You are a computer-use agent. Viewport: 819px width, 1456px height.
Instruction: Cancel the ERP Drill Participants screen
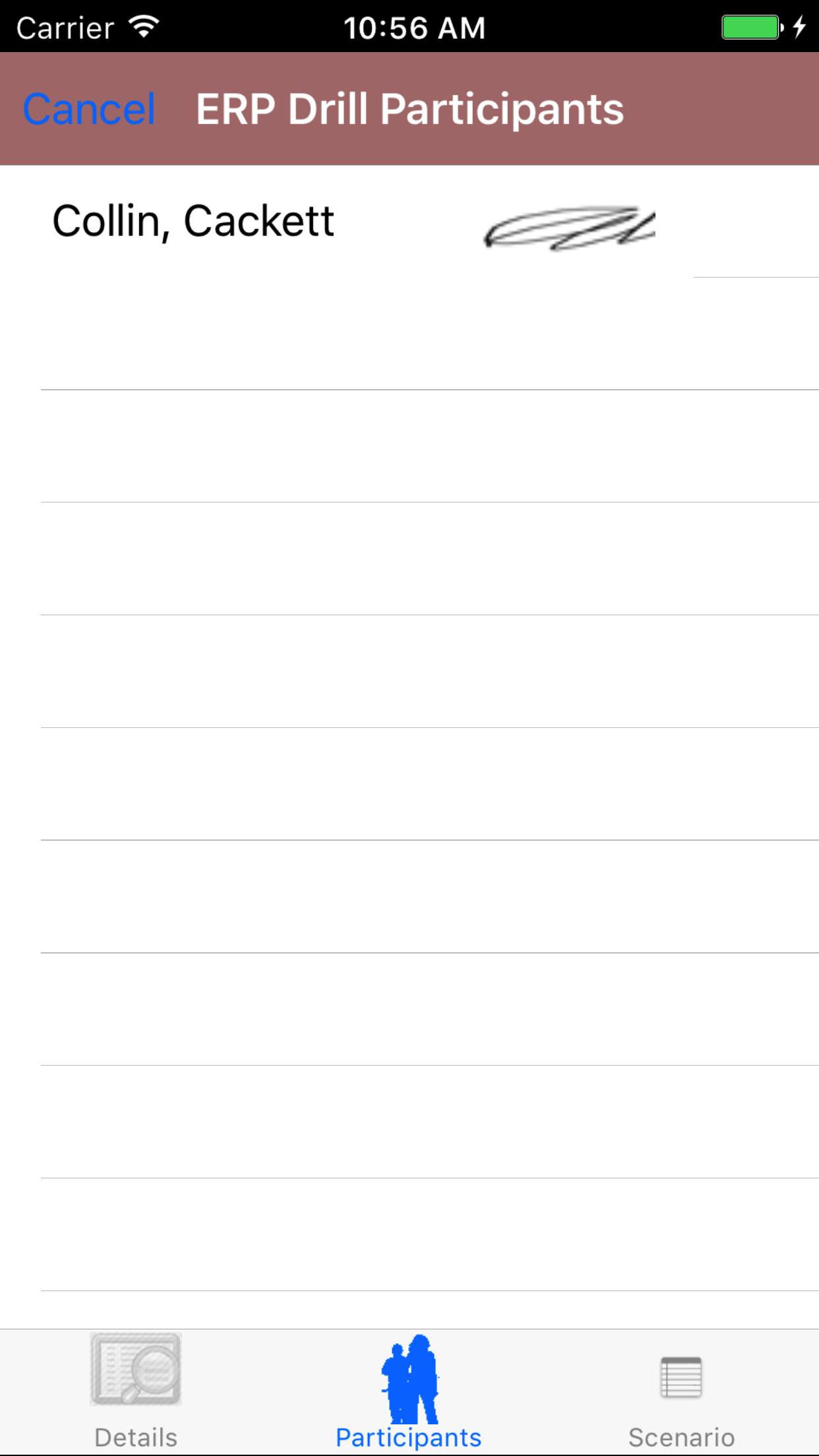tap(89, 109)
